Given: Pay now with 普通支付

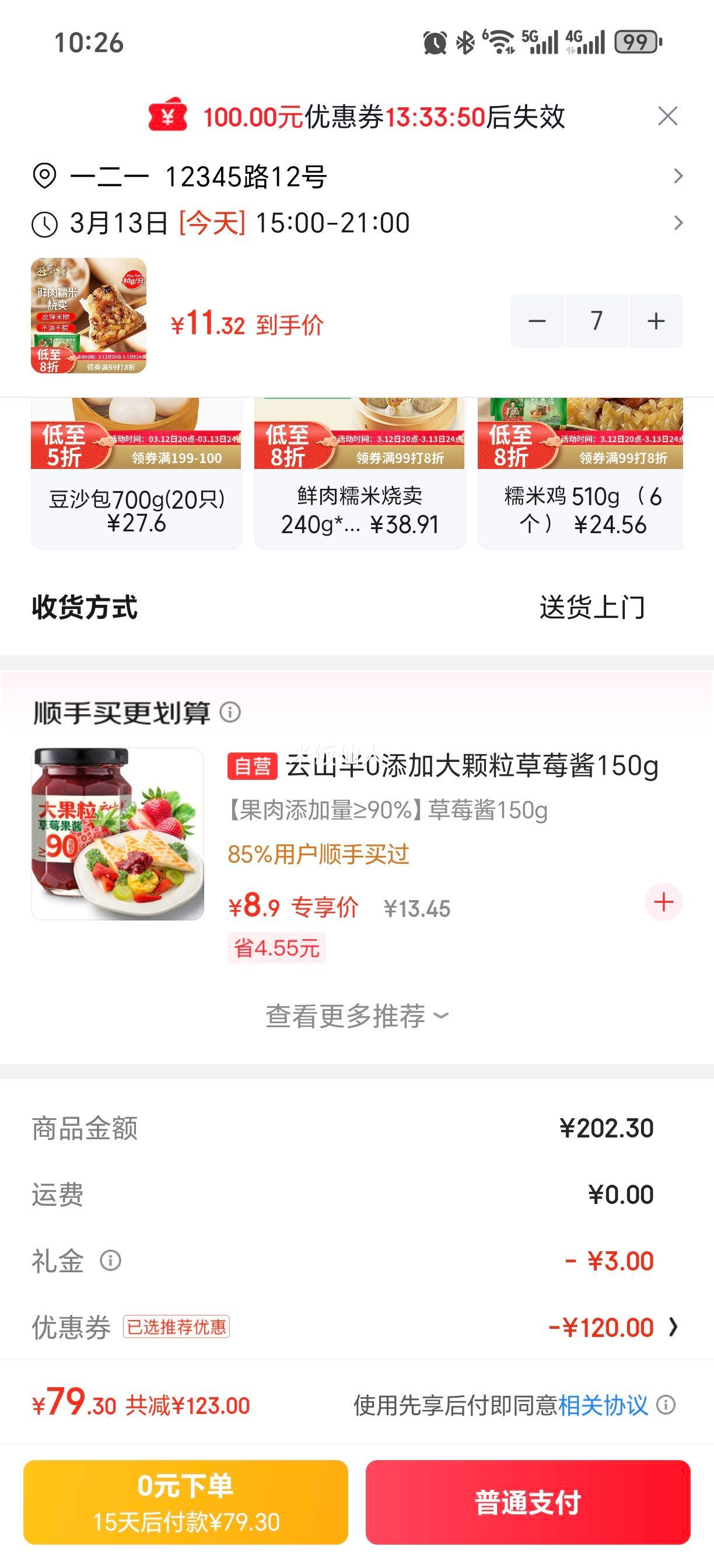Looking at the screenshot, I should [x=528, y=1501].
